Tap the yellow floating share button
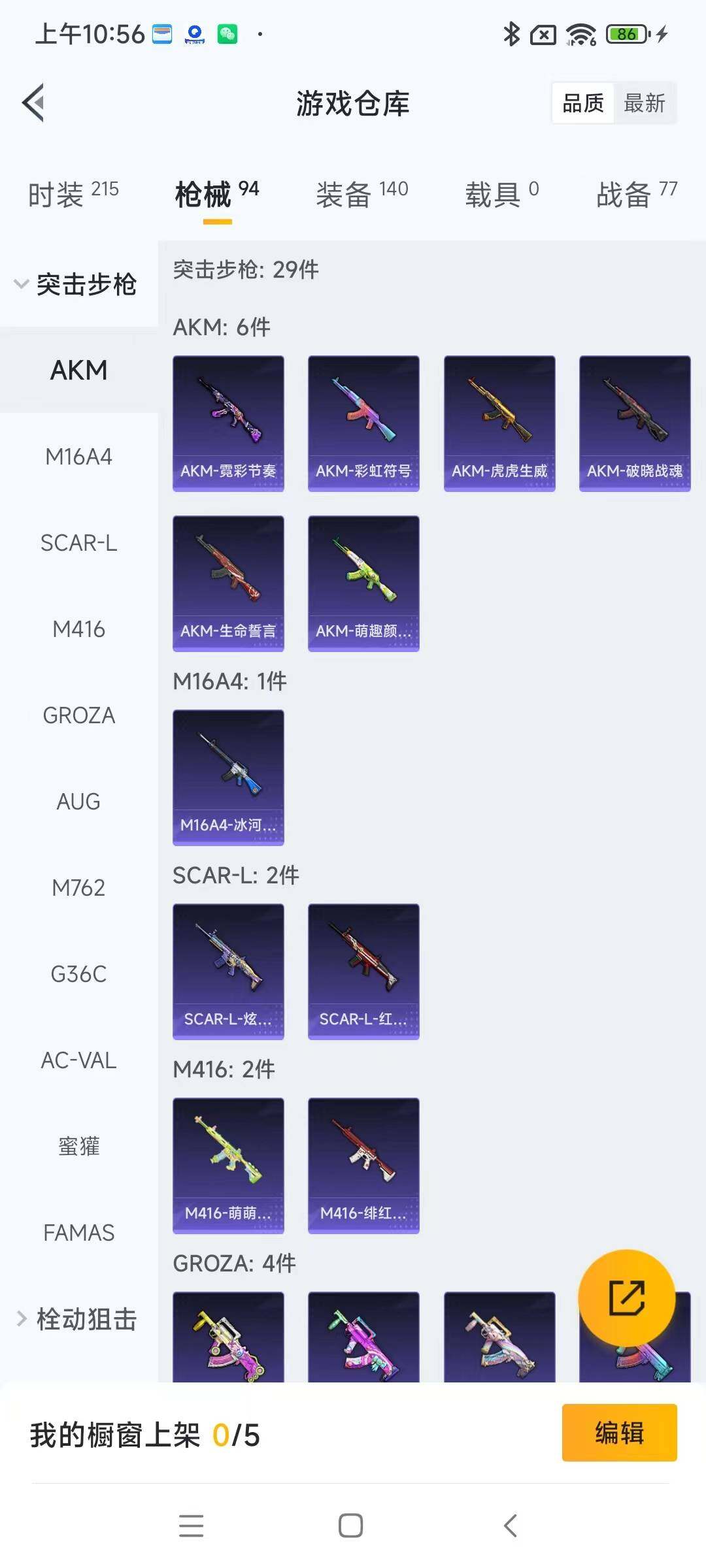Image resolution: width=706 pixels, height=1568 pixels. tap(627, 1298)
